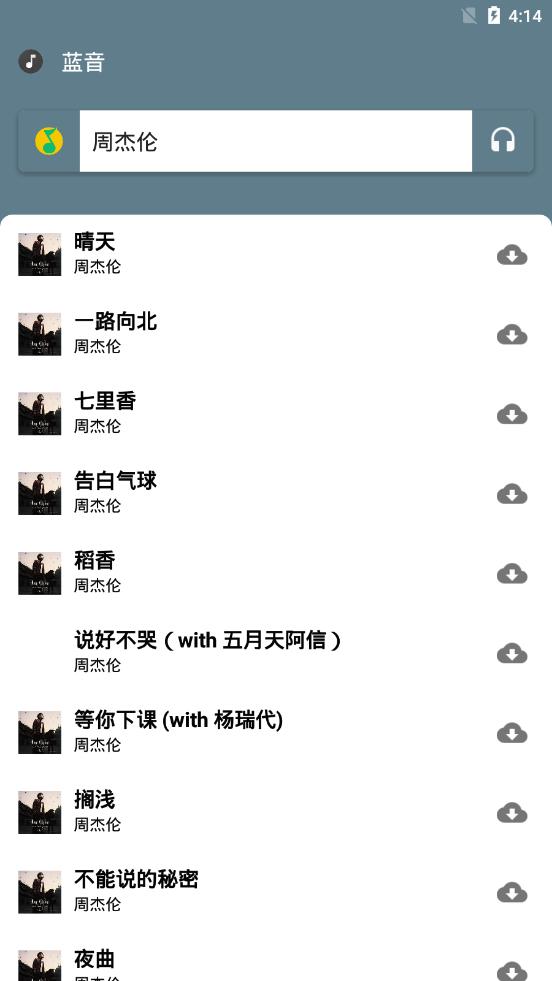The width and height of the screenshot is (552, 981).
Task: Download the song 晴天
Action: pyautogui.click(x=512, y=255)
